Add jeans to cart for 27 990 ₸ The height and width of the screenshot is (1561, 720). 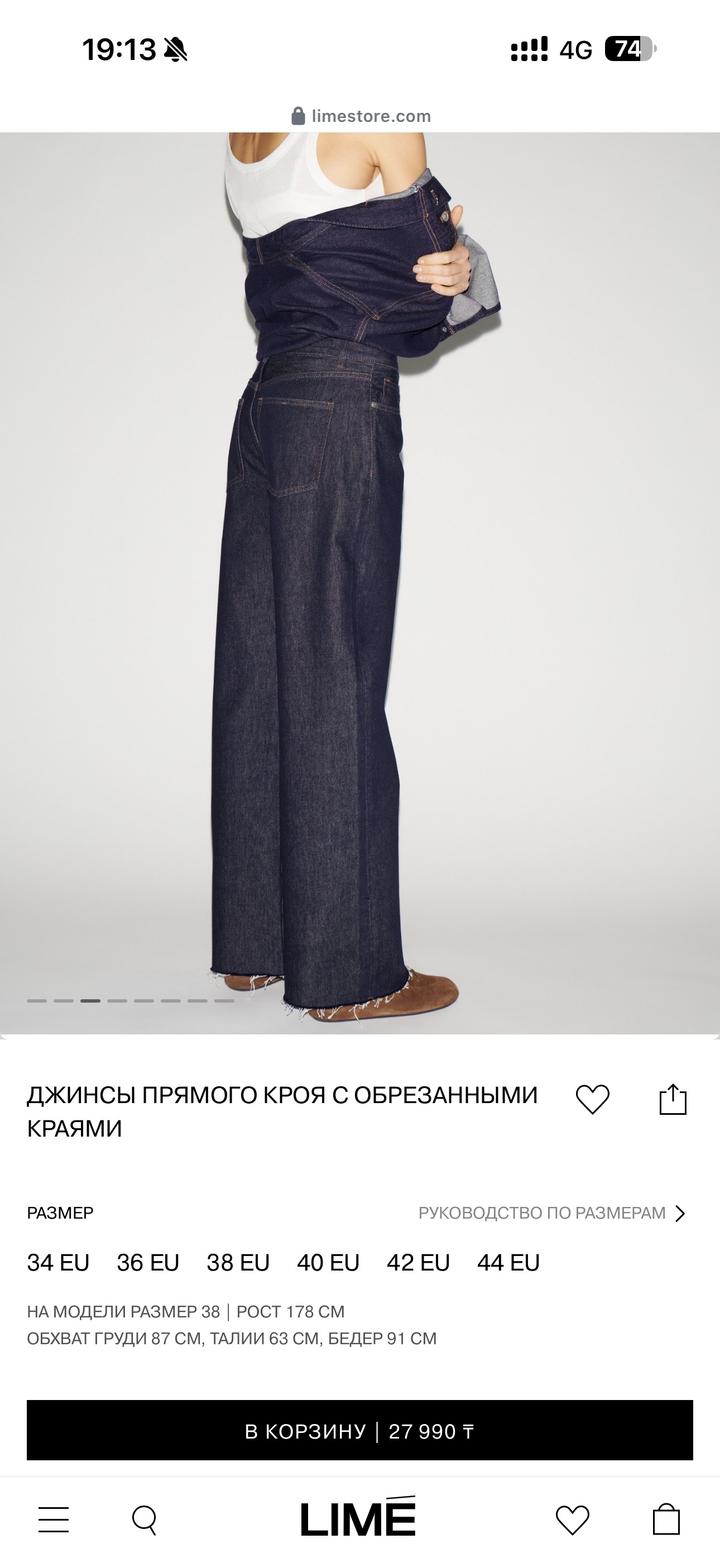[x=360, y=1431]
